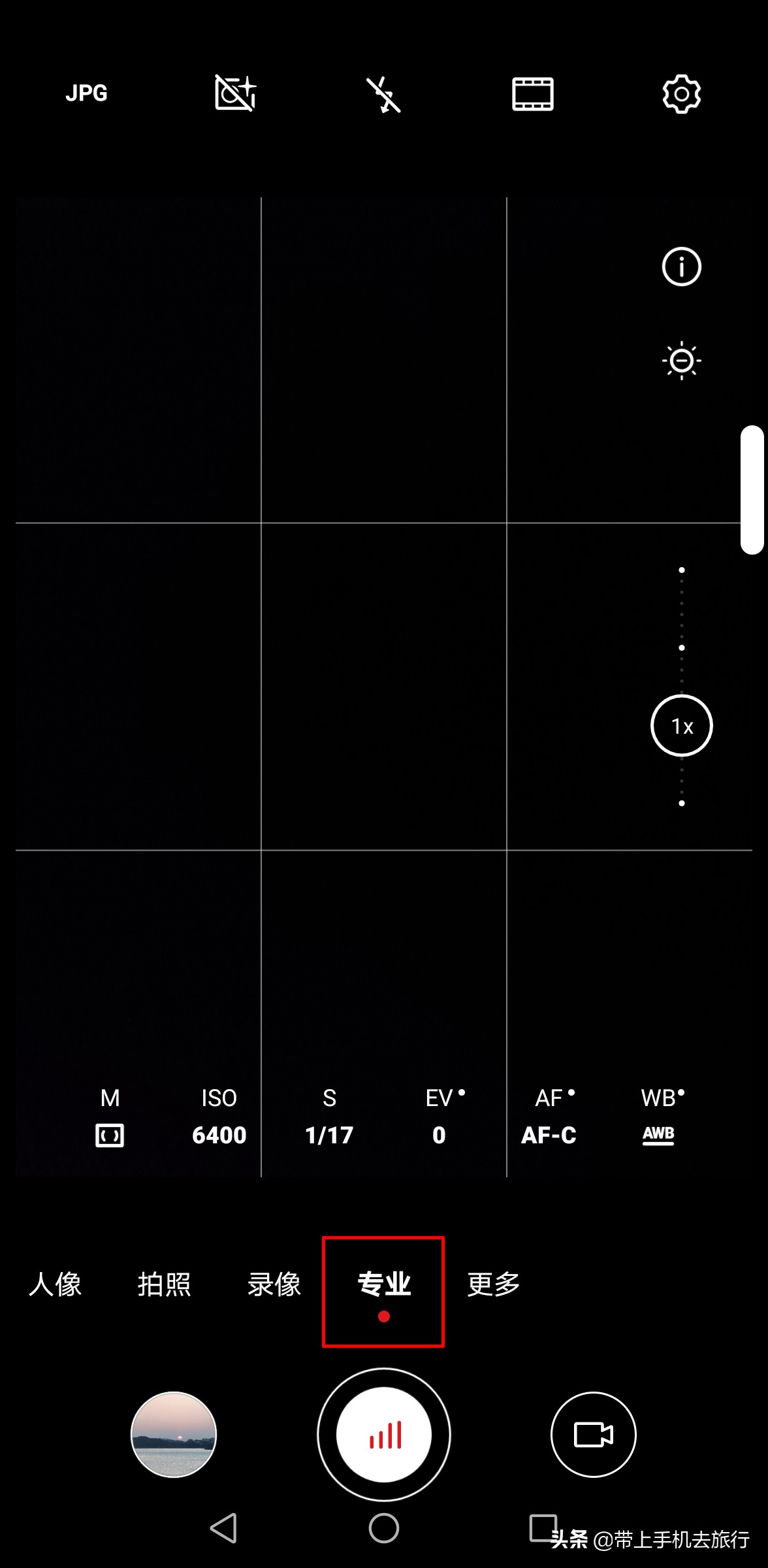
Task: Switch to 人像 portrait mode
Action: click(55, 1284)
